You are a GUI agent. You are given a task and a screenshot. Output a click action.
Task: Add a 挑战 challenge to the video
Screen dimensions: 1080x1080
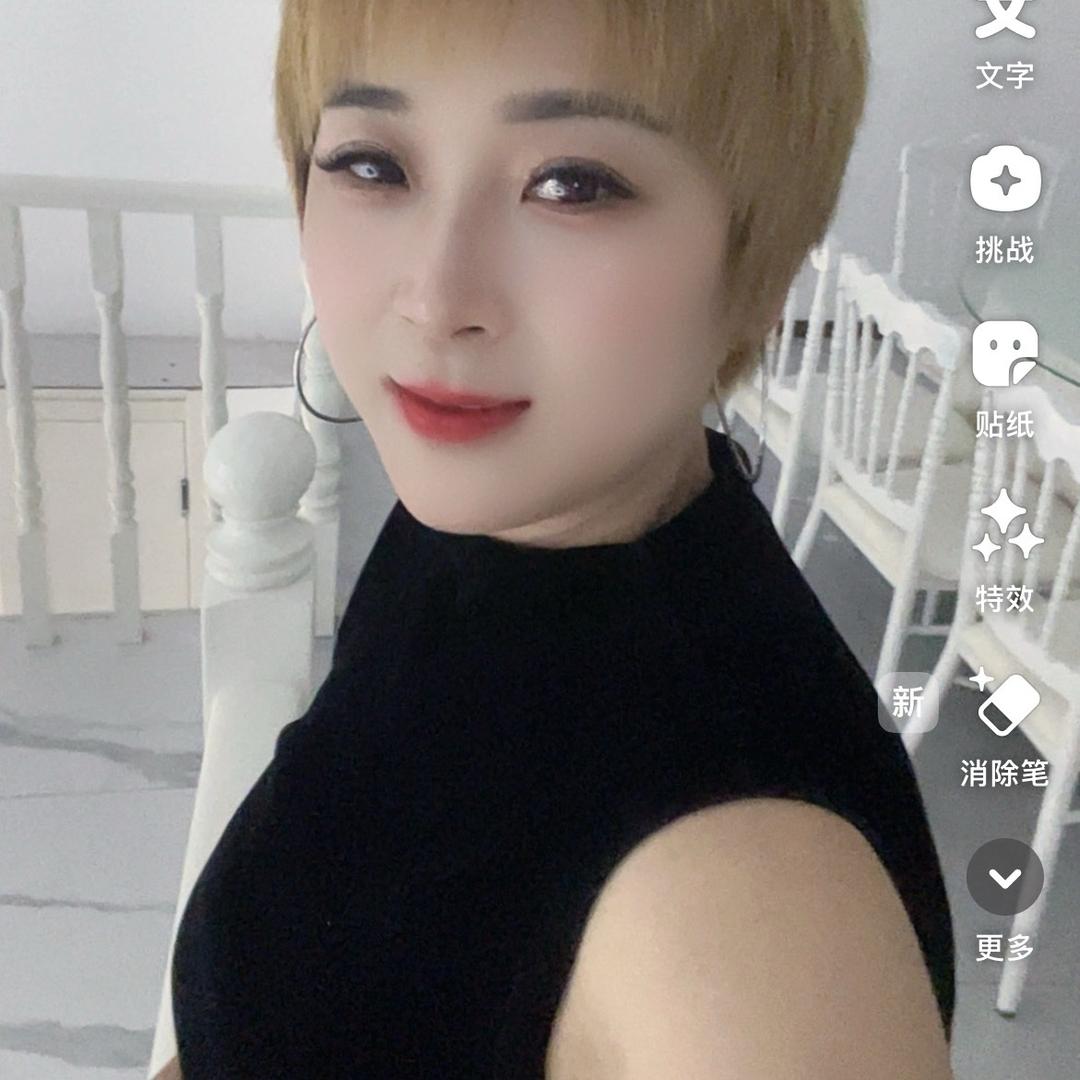tap(1005, 185)
